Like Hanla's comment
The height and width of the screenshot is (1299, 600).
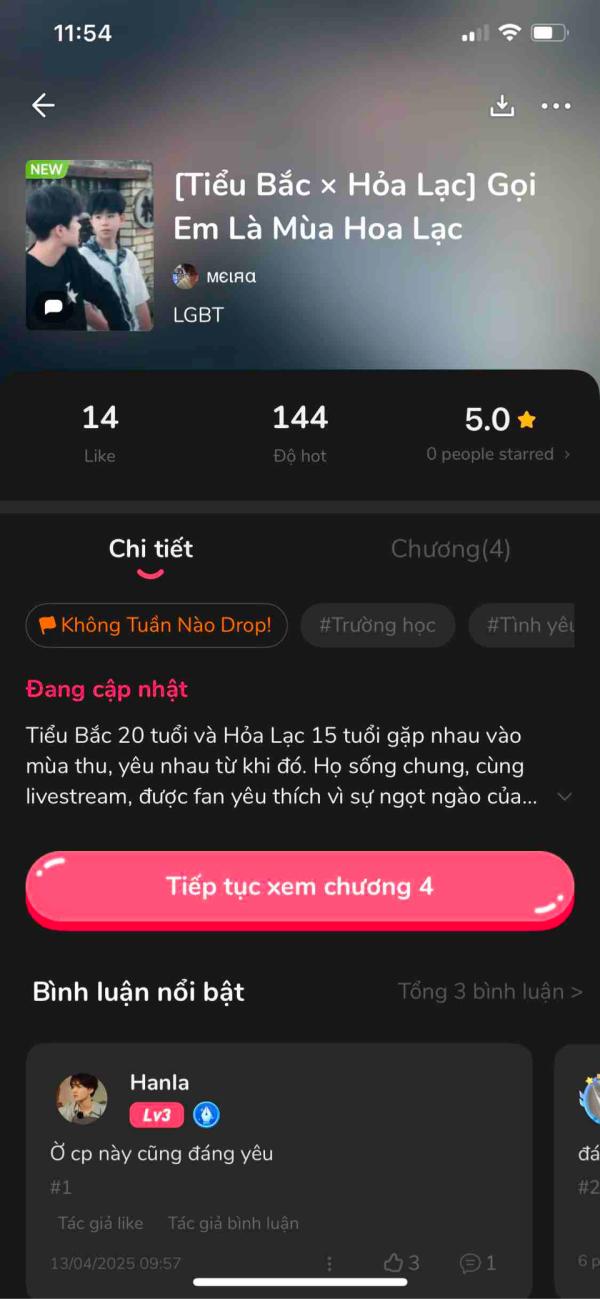click(x=401, y=1263)
